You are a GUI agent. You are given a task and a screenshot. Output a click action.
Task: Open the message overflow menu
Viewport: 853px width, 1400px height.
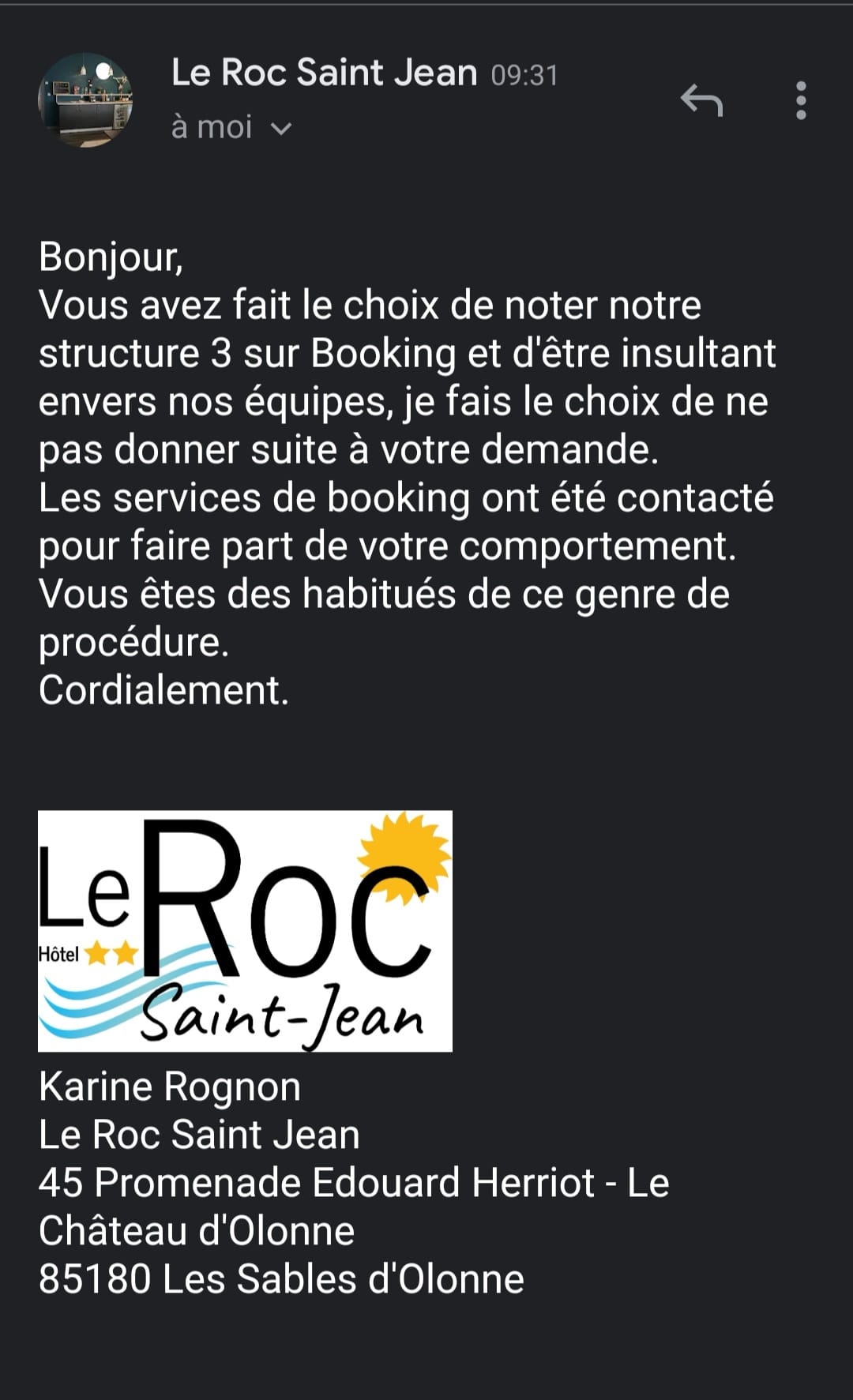pos(801,100)
